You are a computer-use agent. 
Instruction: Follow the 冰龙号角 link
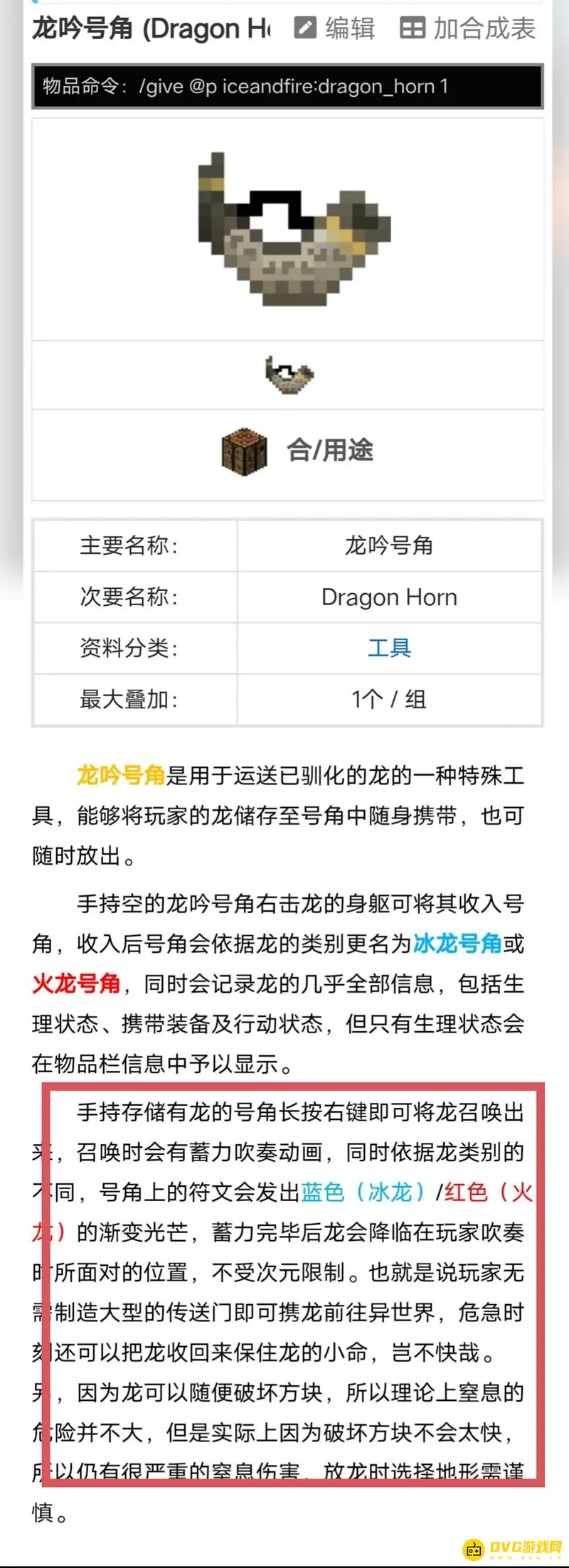tap(457, 944)
